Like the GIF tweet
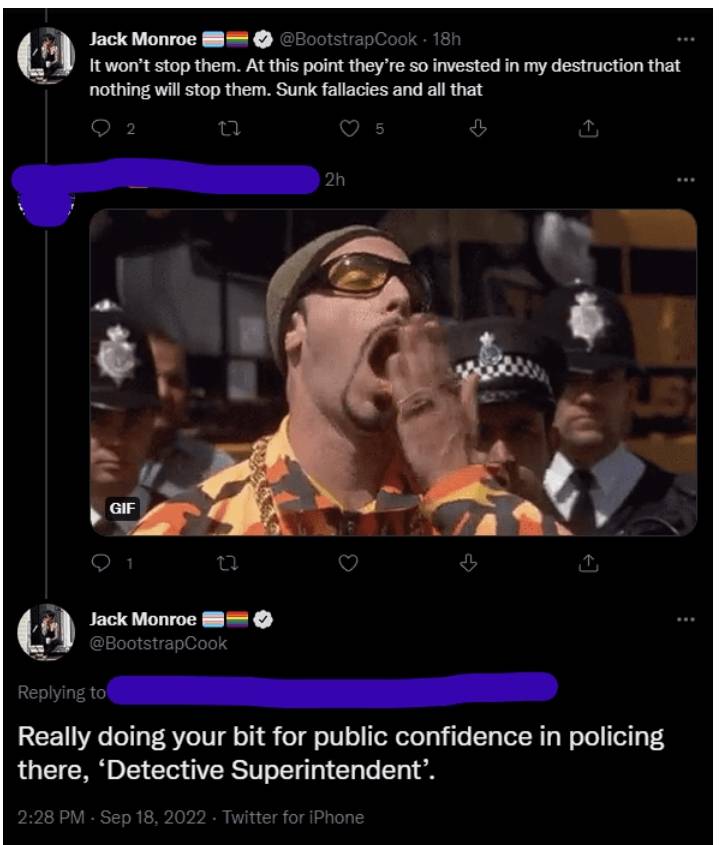This screenshot has height=845, width=719. pyautogui.click(x=348, y=563)
